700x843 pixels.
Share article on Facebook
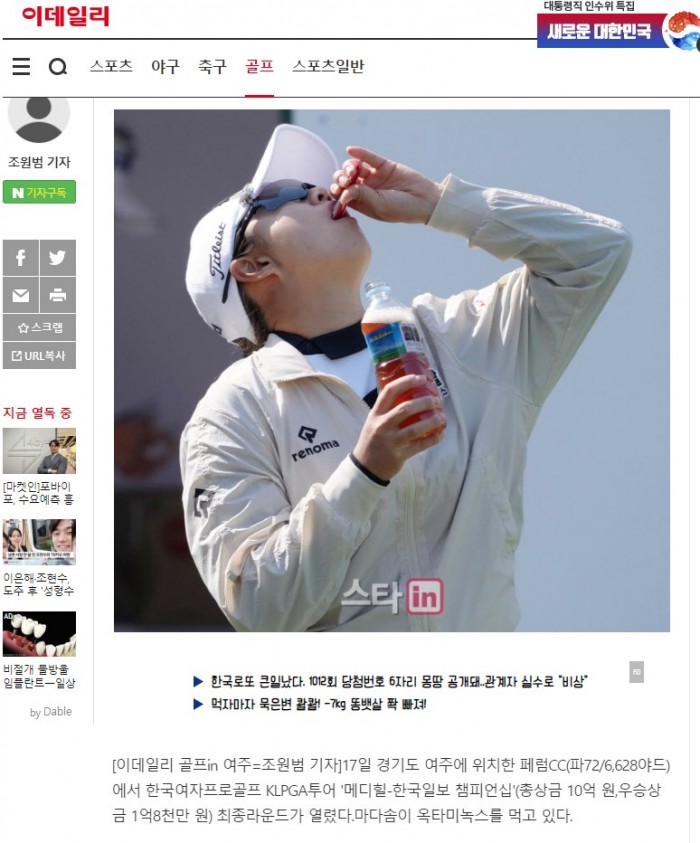click(21, 258)
